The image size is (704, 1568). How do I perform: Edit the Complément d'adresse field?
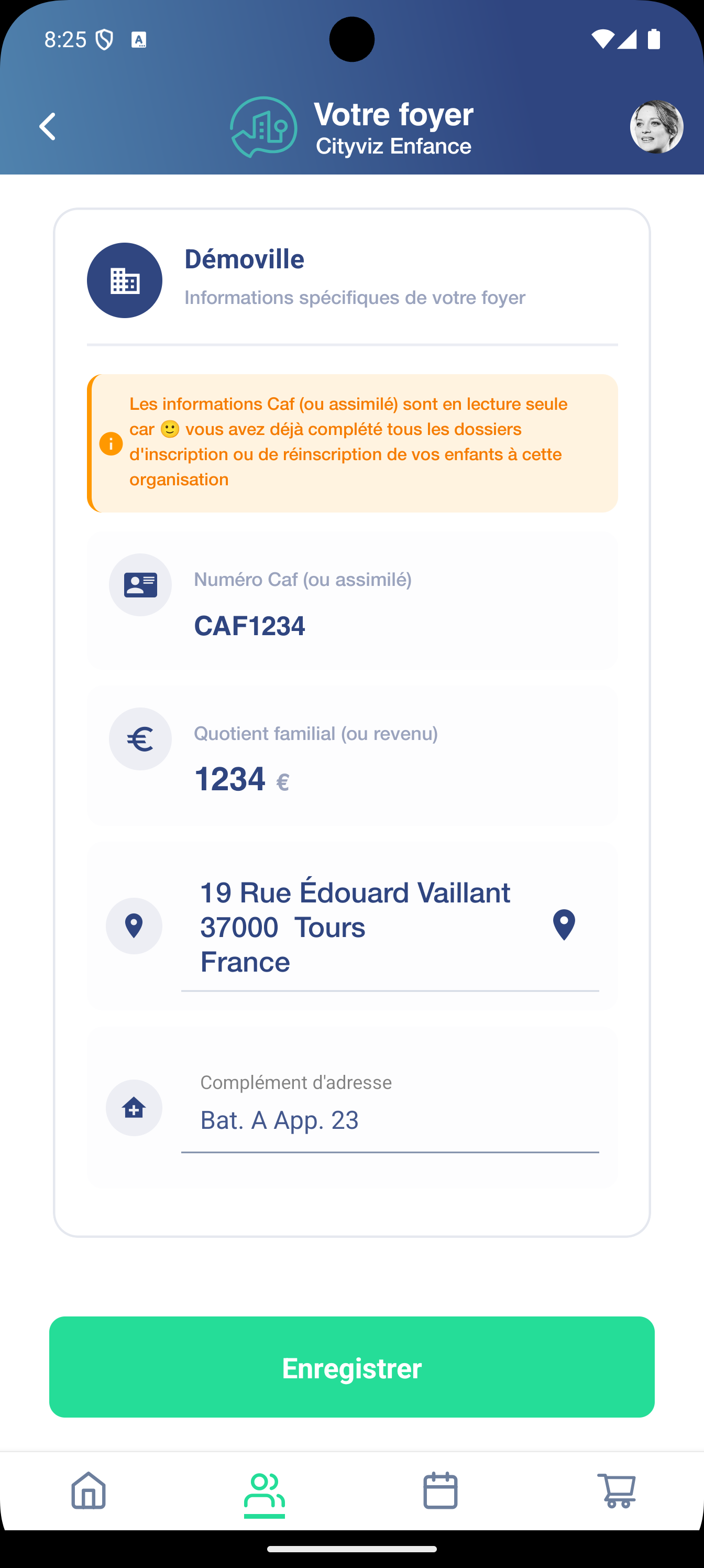[389, 1120]
